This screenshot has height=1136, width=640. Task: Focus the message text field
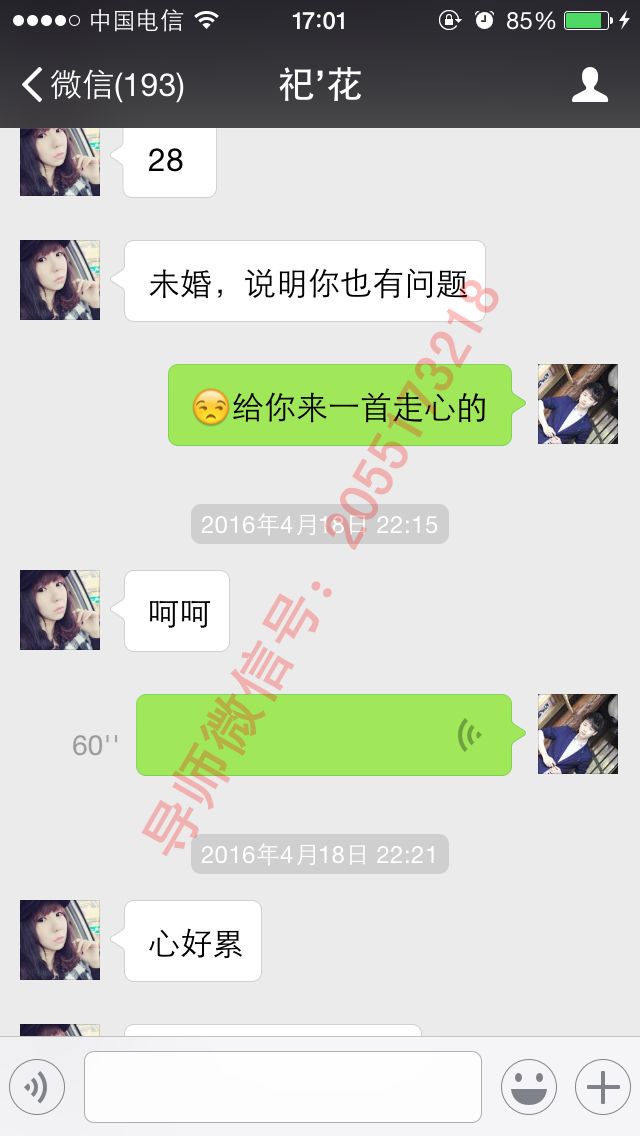tap(282, 1087)
